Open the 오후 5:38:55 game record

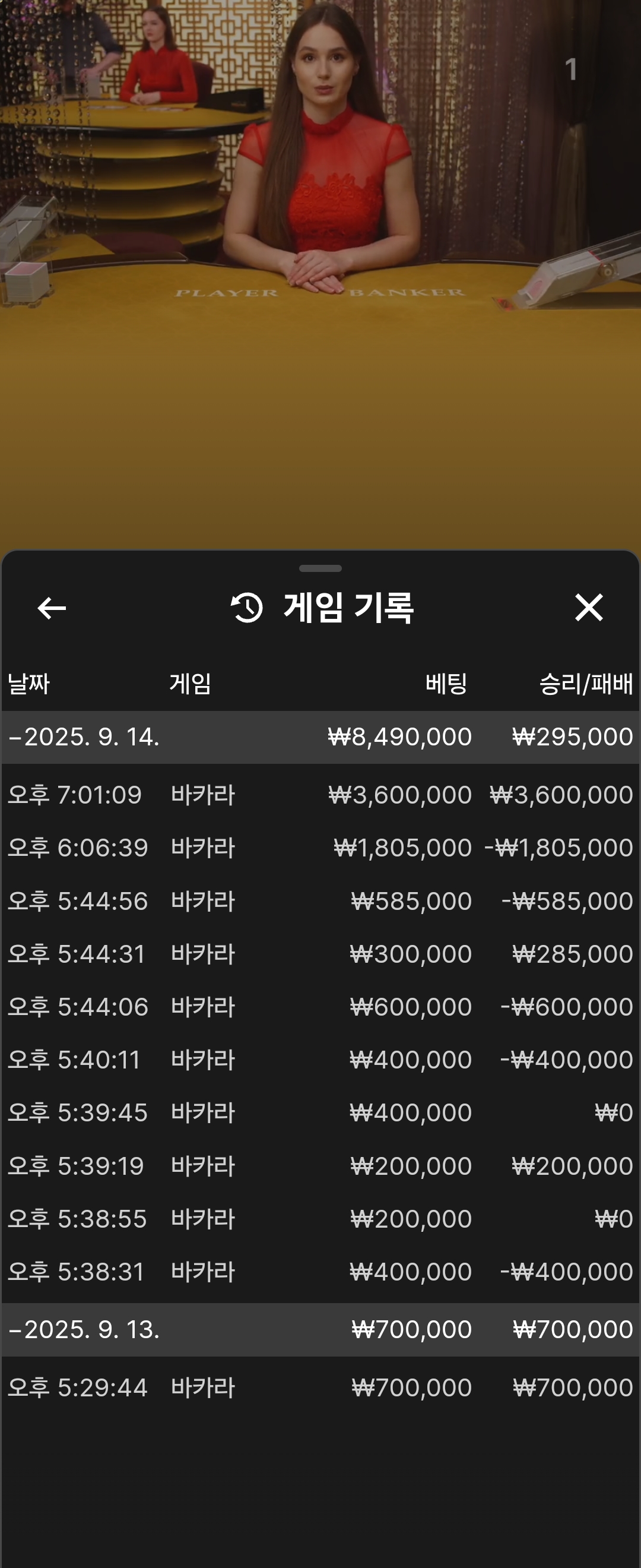[x=320, y=1219]
